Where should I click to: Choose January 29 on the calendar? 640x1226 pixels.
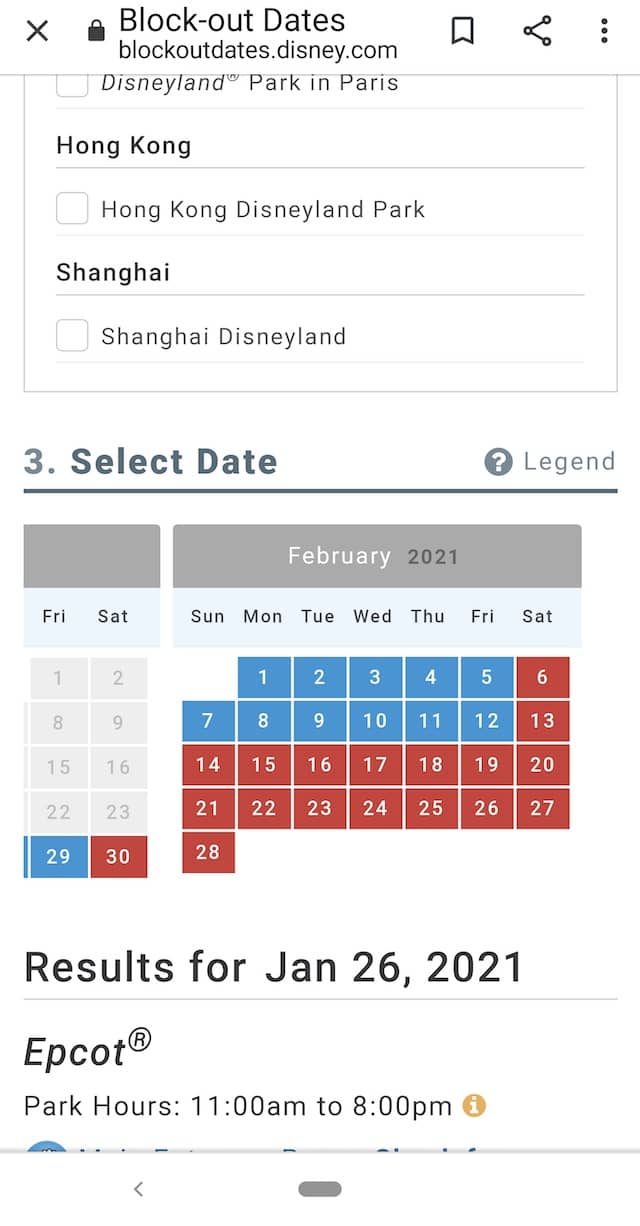58,857
